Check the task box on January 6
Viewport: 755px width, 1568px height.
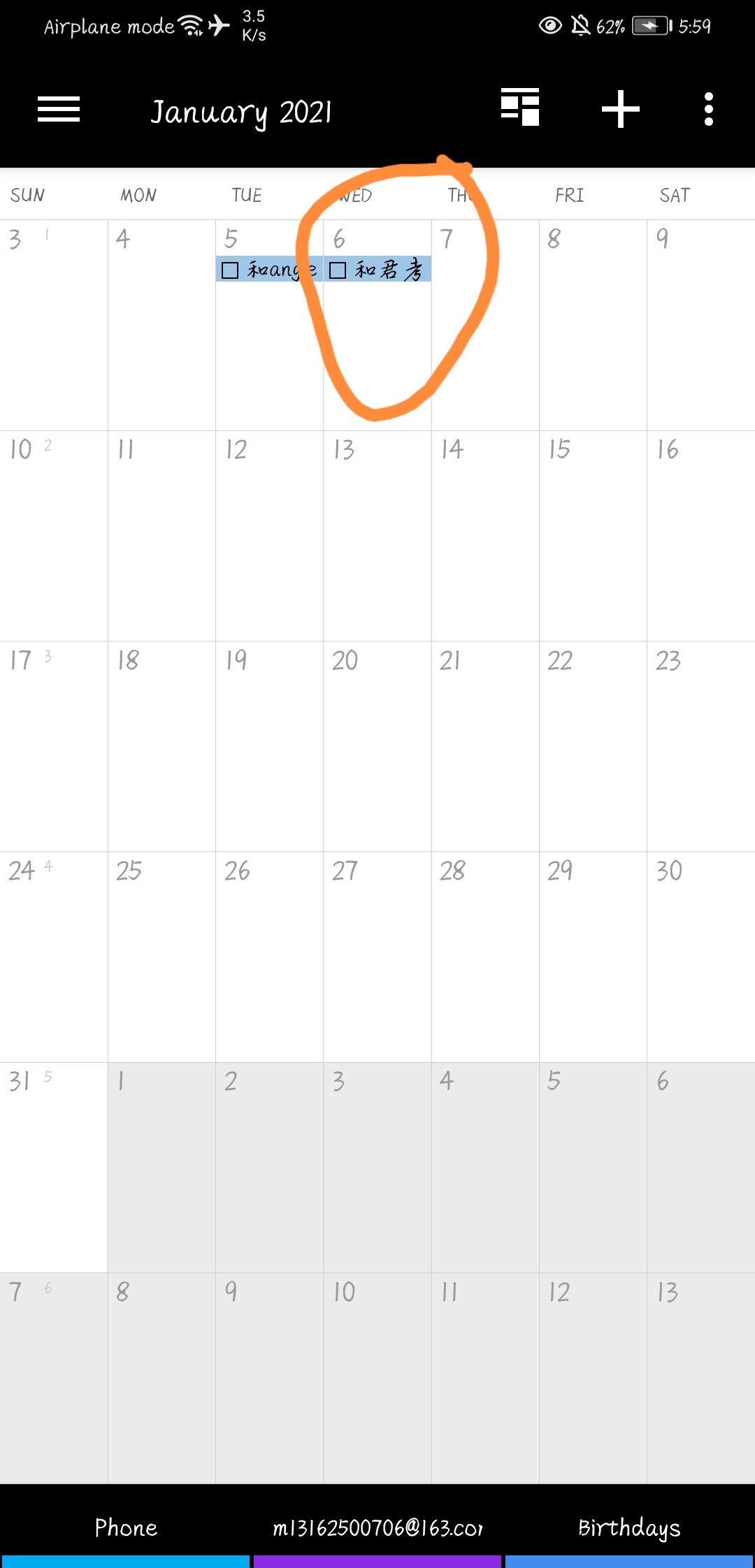click(x=338, y=270)
